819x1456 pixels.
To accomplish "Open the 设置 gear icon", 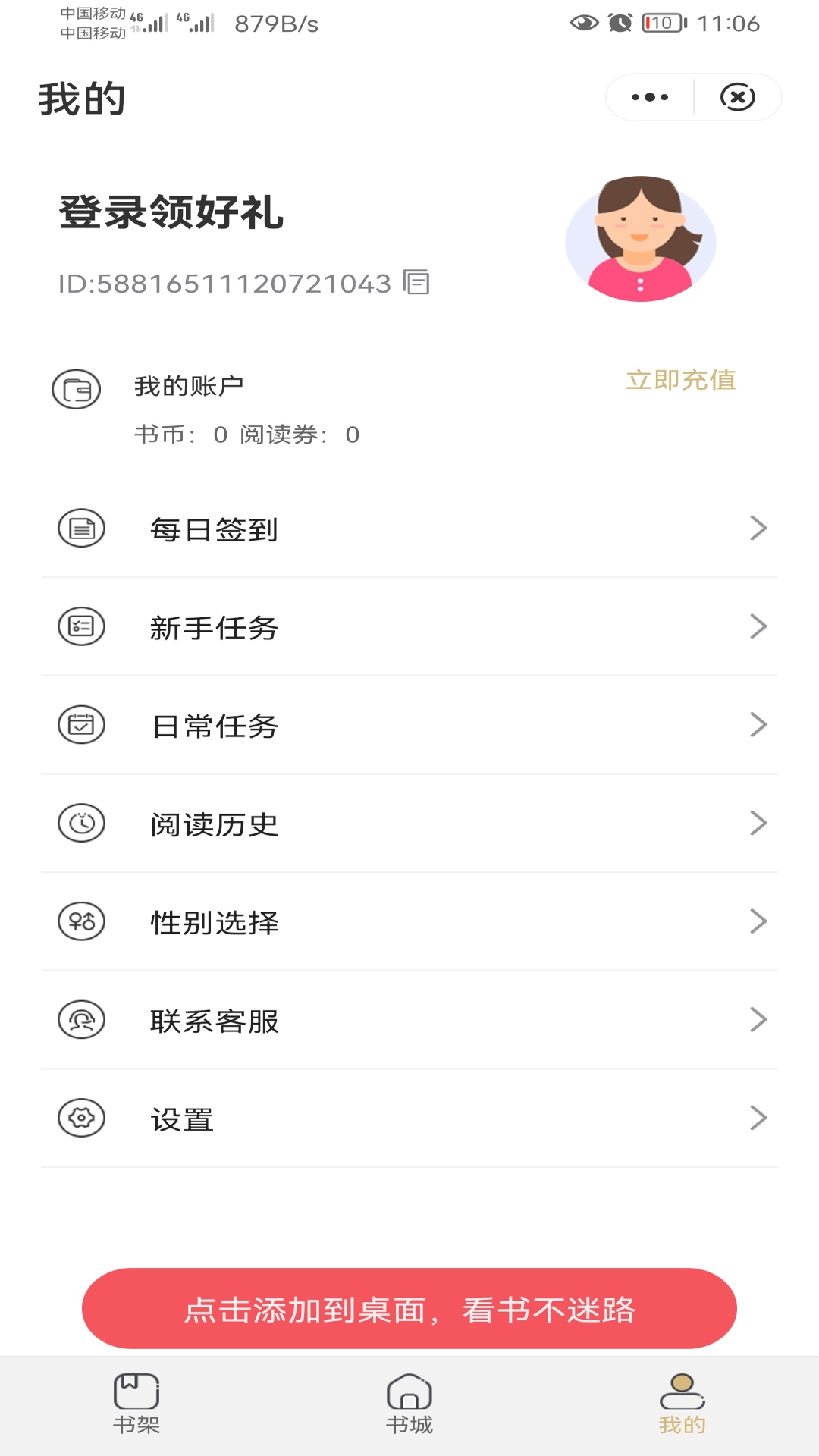I will [x=82, y=1119].
